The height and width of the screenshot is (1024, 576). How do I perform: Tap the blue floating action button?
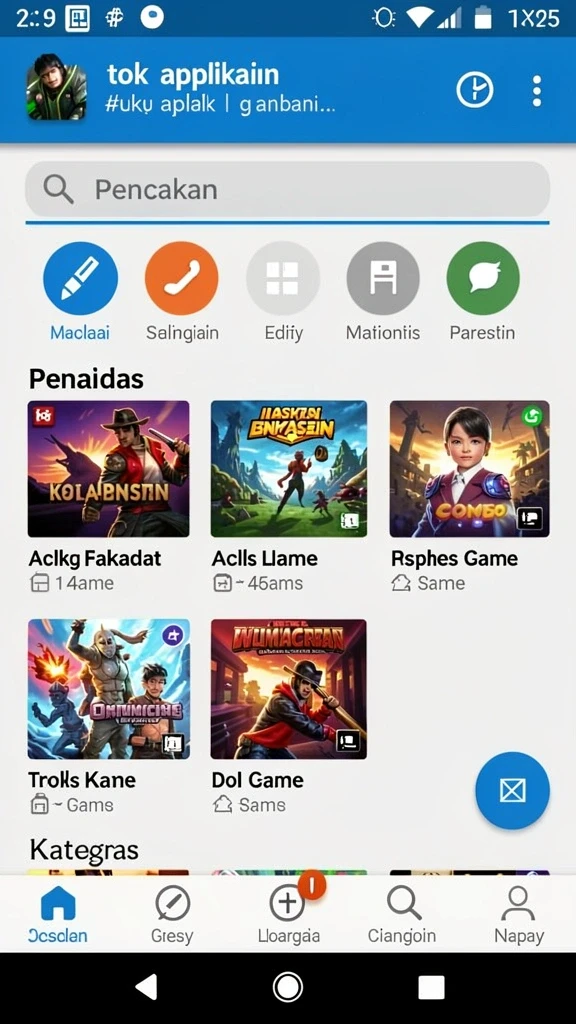(x=513, y=791)
